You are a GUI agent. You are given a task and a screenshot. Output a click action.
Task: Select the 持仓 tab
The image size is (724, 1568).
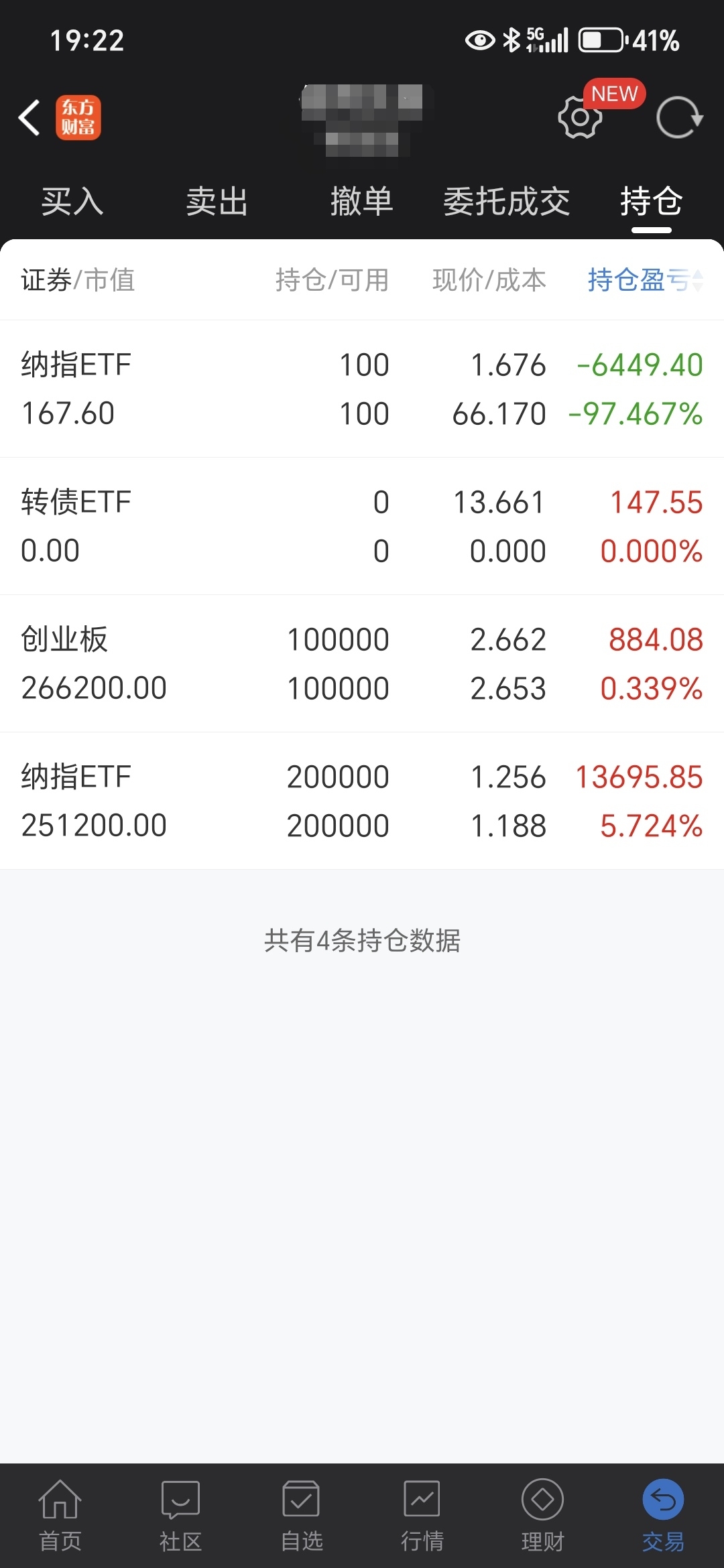pos(652,201)
